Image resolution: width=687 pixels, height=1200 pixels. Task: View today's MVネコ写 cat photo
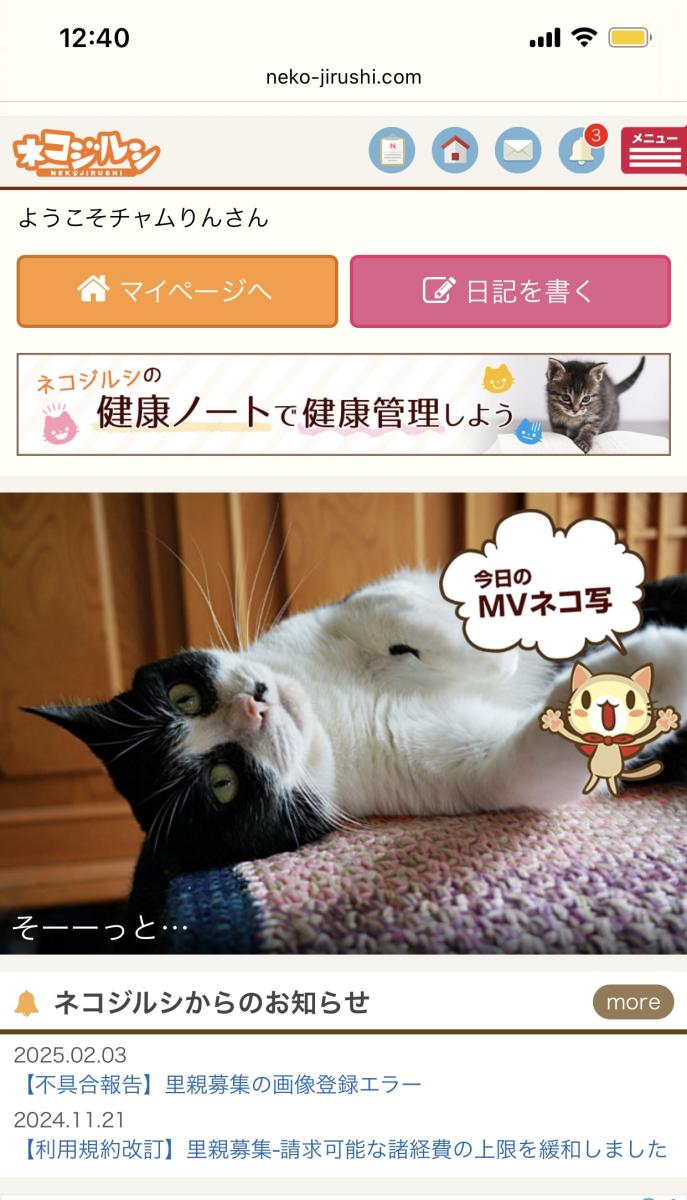[343, 722]
